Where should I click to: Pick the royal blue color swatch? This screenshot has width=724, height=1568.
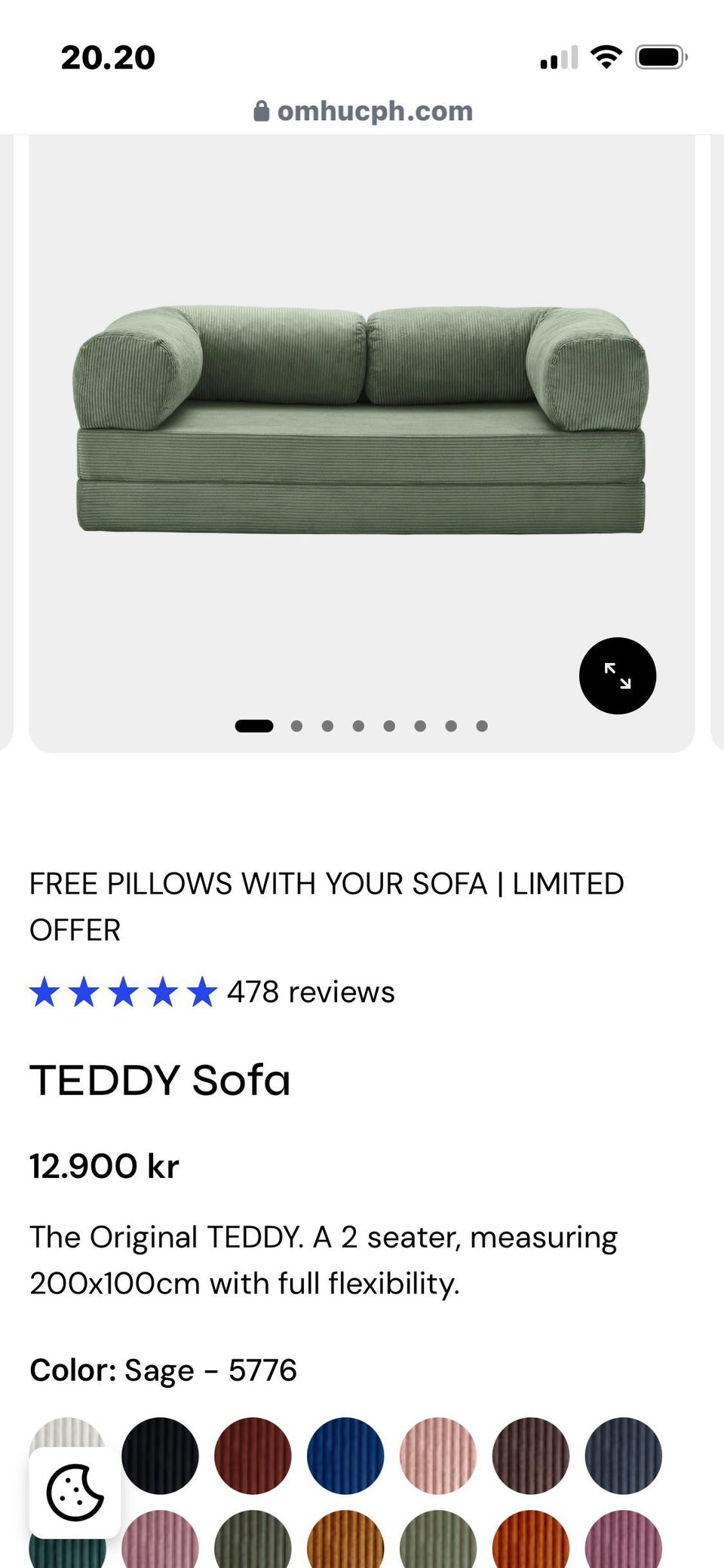(345, 1456)
